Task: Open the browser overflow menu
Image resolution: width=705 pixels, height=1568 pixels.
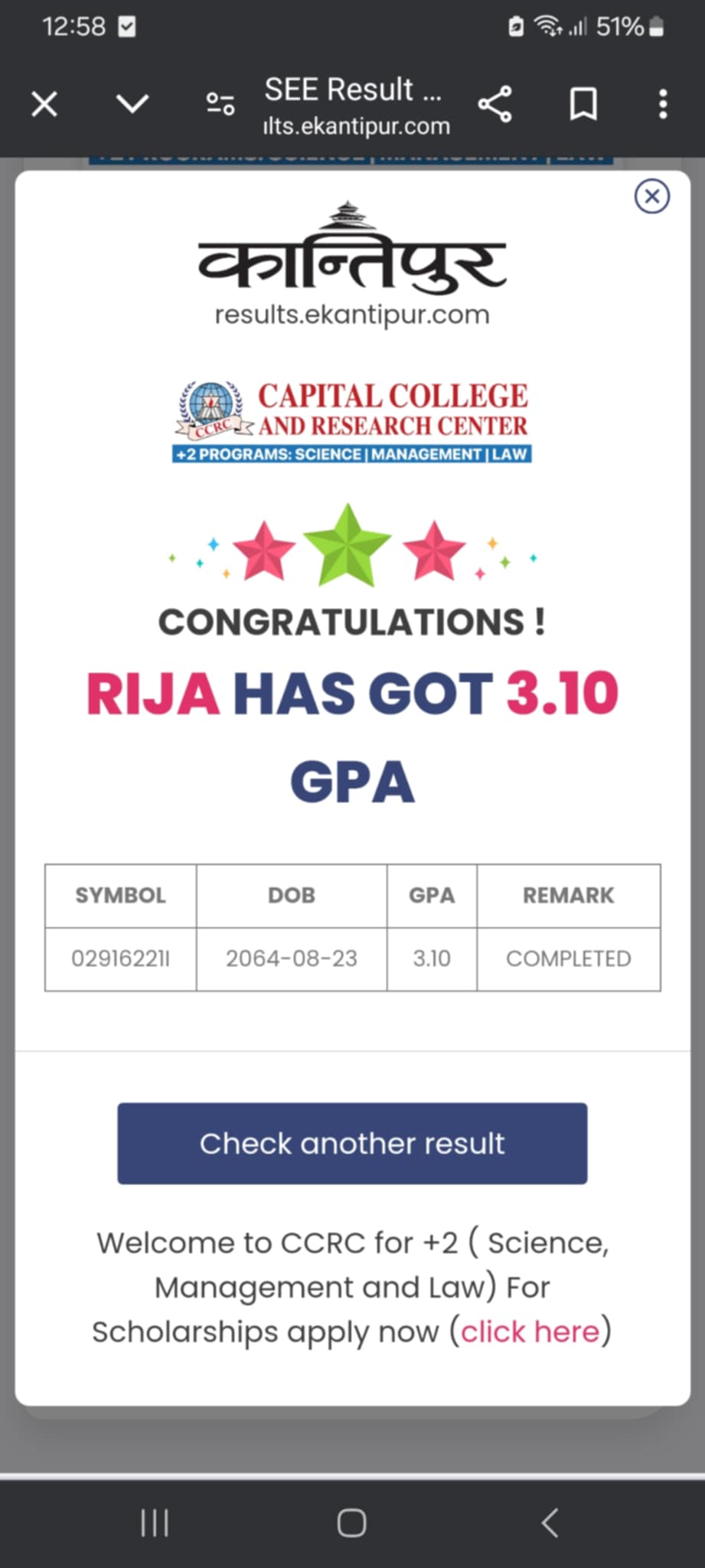Action: tap(663, 104)
